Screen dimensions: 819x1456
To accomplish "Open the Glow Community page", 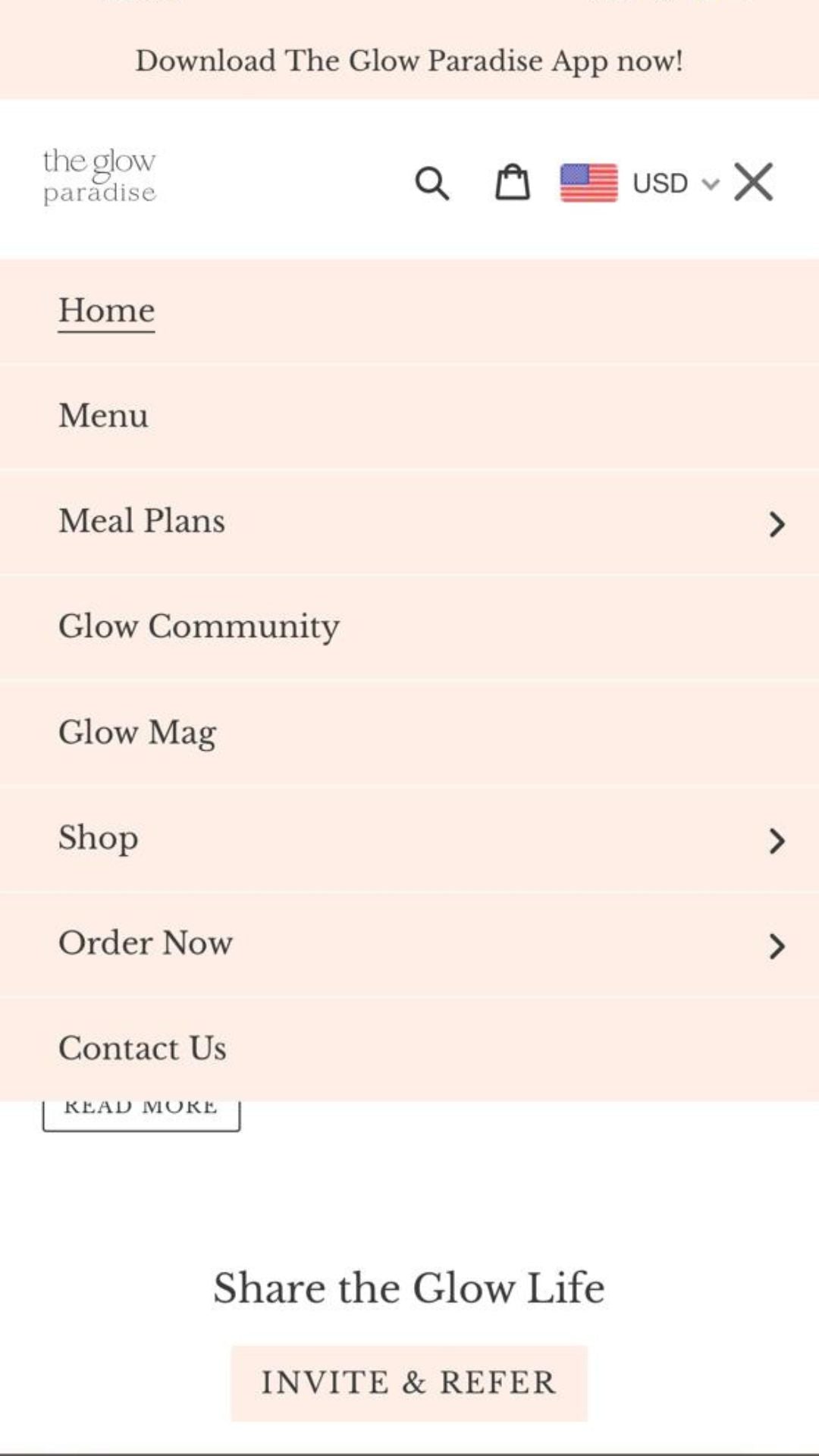I will (x=199, y=626).
